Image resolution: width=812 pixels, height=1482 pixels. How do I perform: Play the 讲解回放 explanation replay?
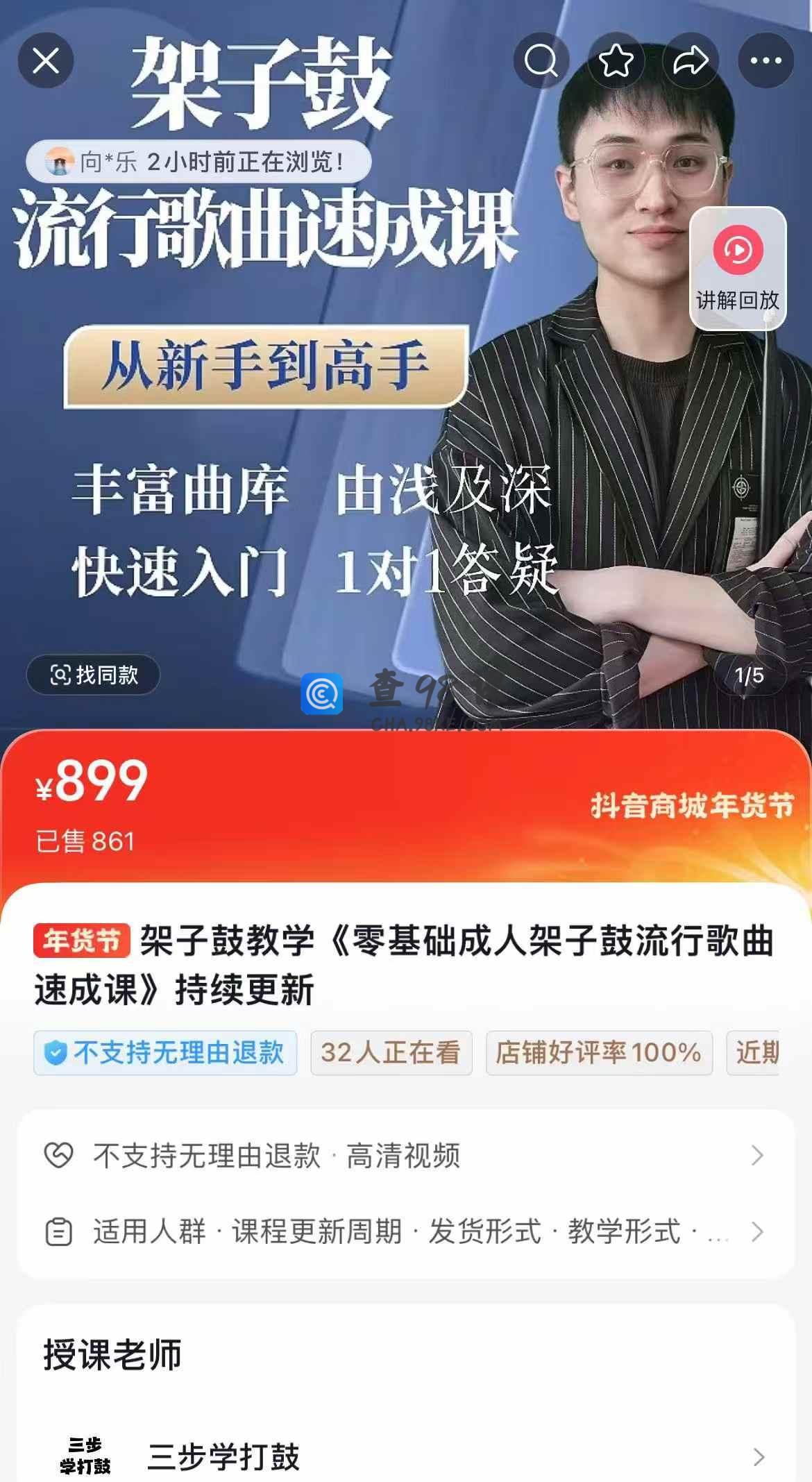tap(738, 267)
